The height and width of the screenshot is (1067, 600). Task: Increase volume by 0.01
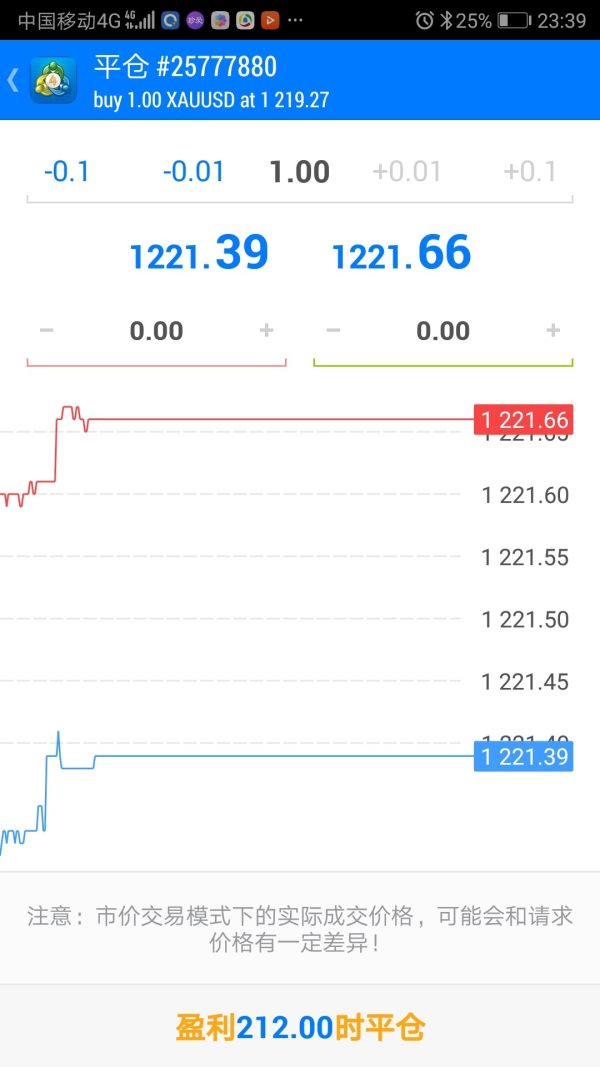[407, 171]
